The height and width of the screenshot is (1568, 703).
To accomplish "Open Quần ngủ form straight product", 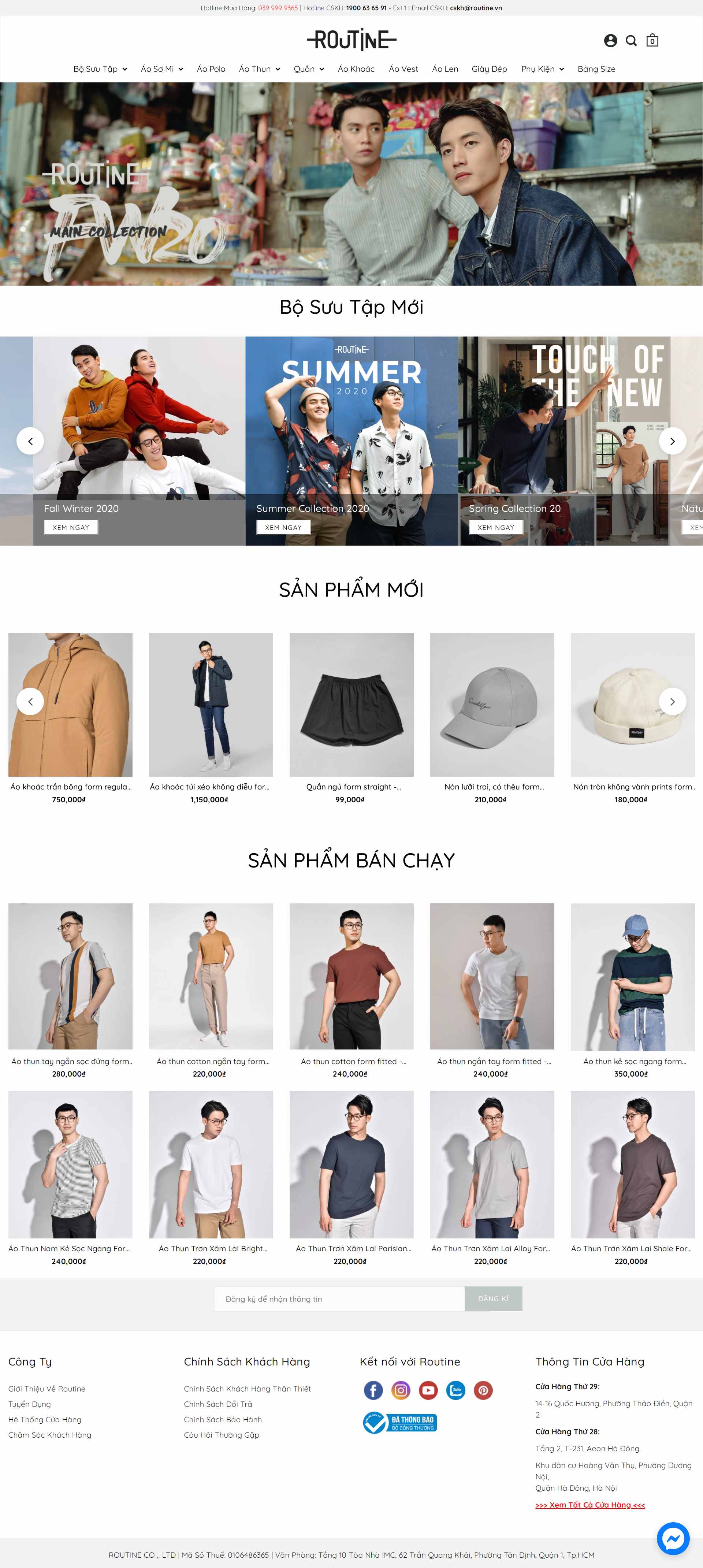I will (351, 704).
